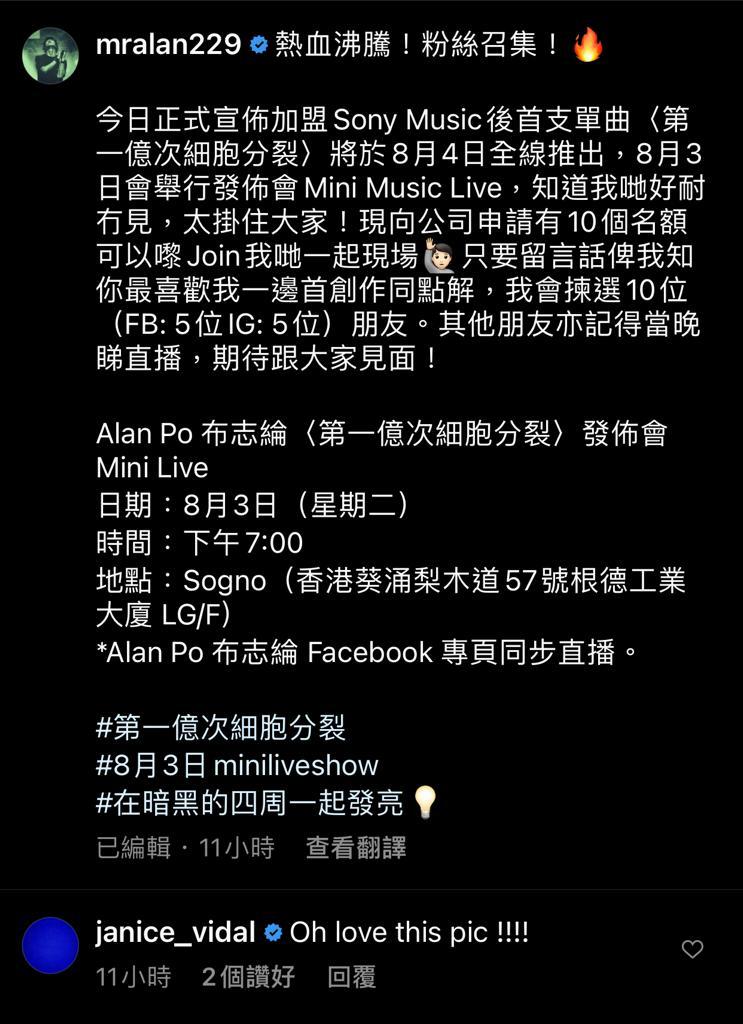743x1024 pixels.
Task: Click the 11小時 timestamp under janice_vidal's comment
Action: 131,979
